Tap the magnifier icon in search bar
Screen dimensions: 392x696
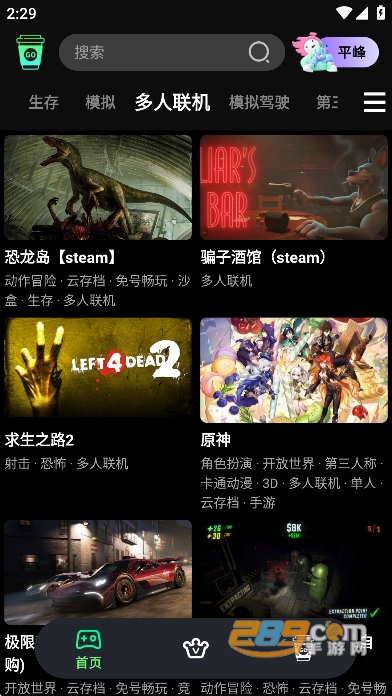click(x=259, y=52)
